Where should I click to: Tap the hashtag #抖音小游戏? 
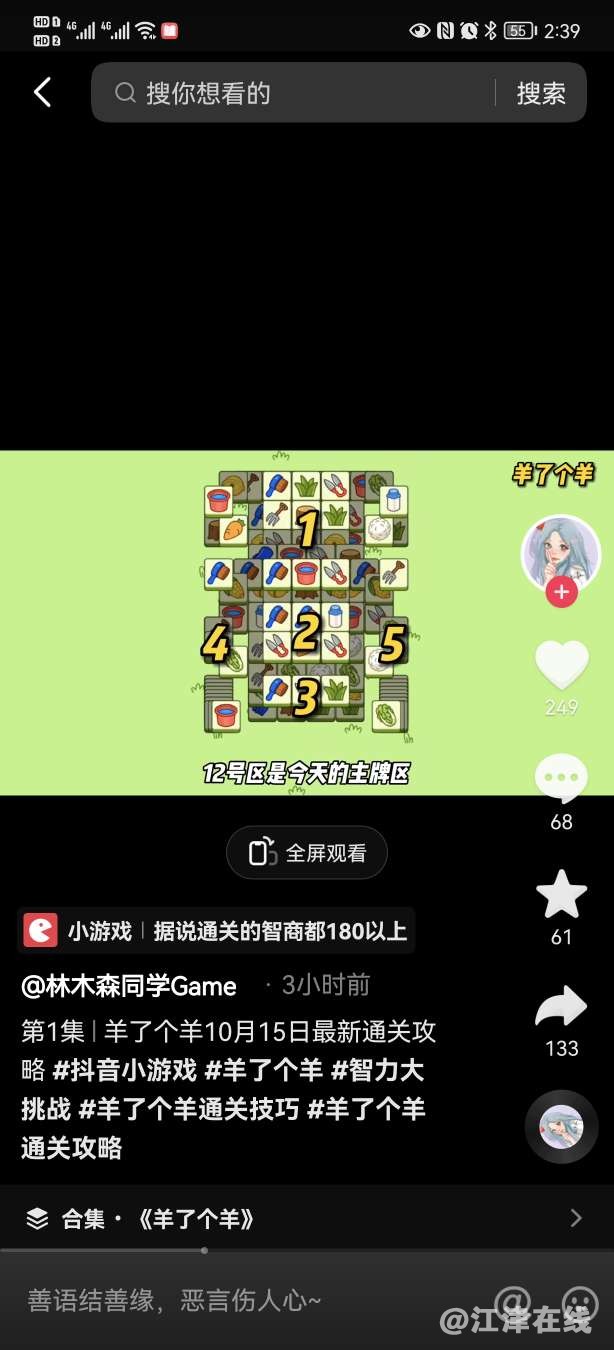(x=125, y=1071)
